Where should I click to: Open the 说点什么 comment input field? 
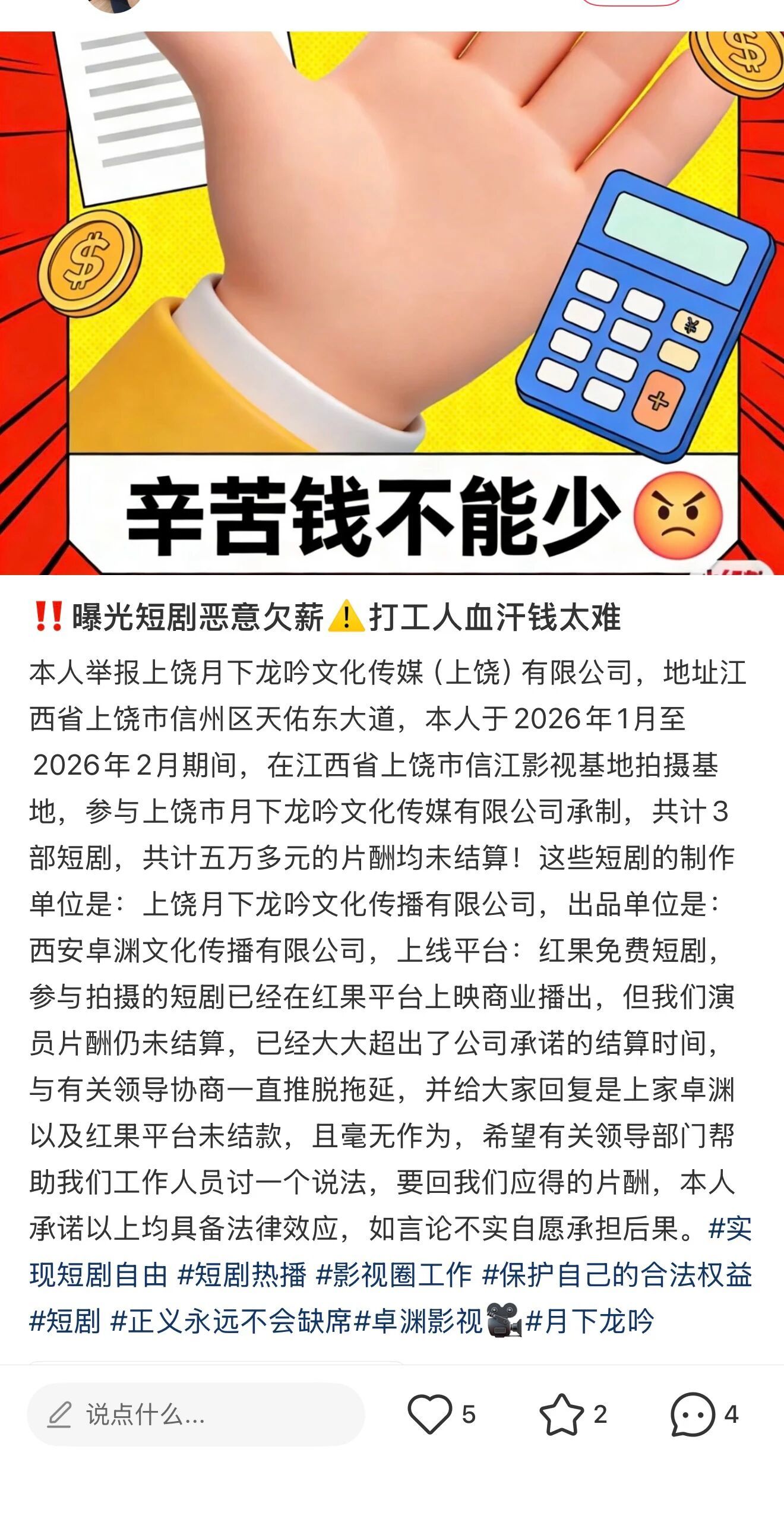click(x=195, y=1415)
